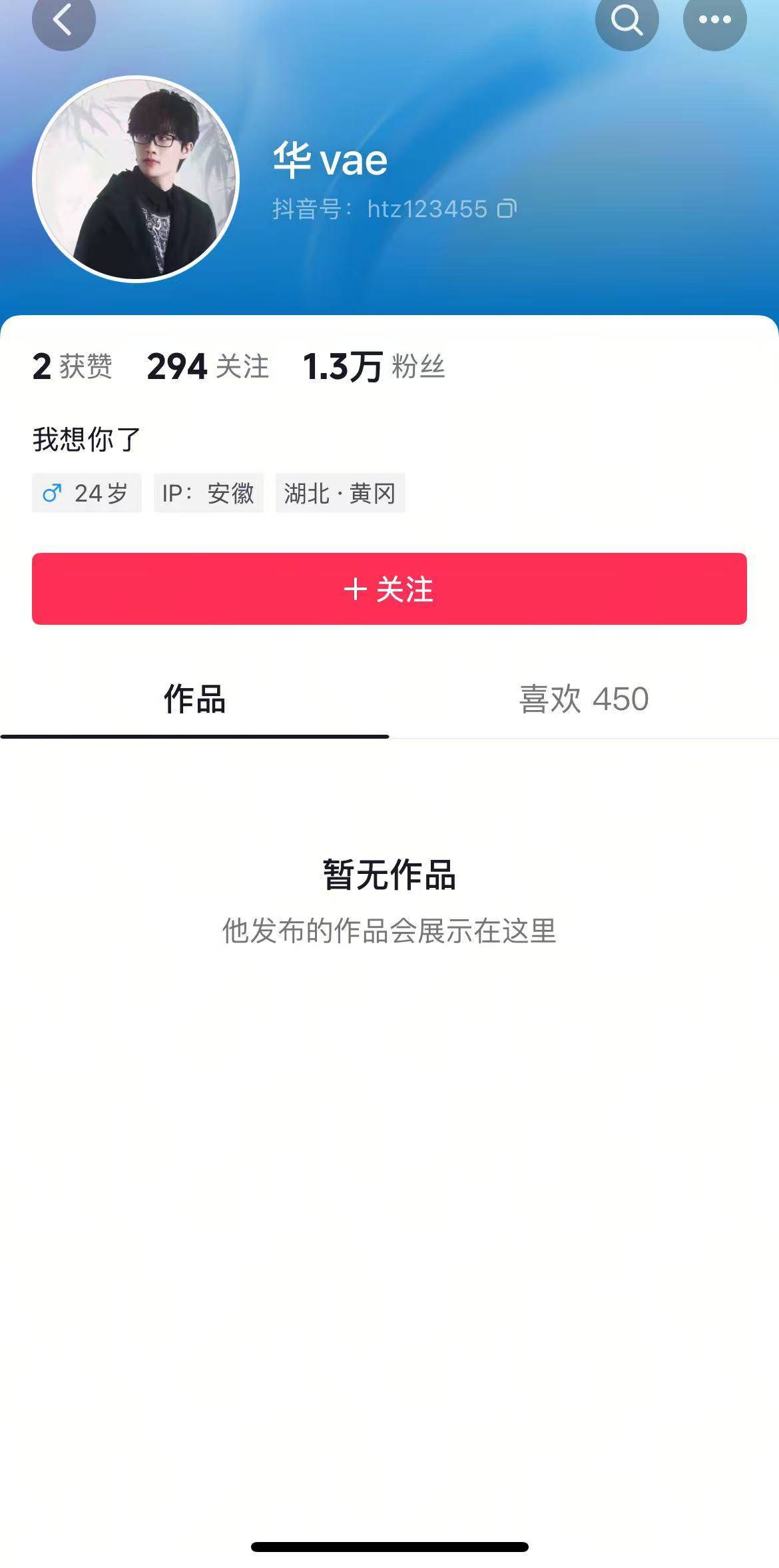This screenshot has height=1568, width=779.
Task: Select the IP: 安徽 location tag
Action: tap(208, 494)
